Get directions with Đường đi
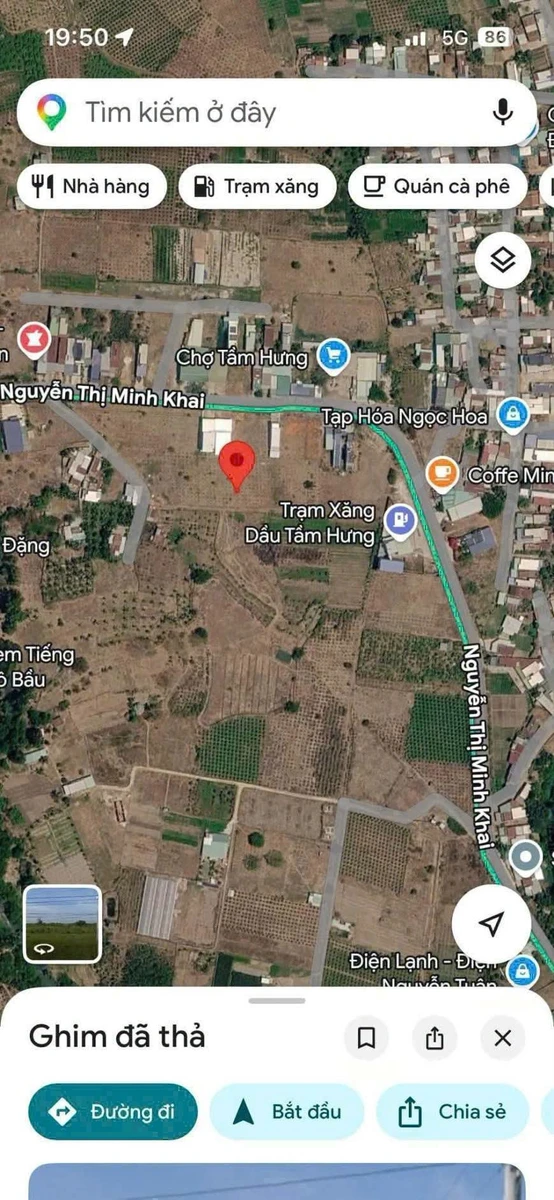 pos(113,1111)
